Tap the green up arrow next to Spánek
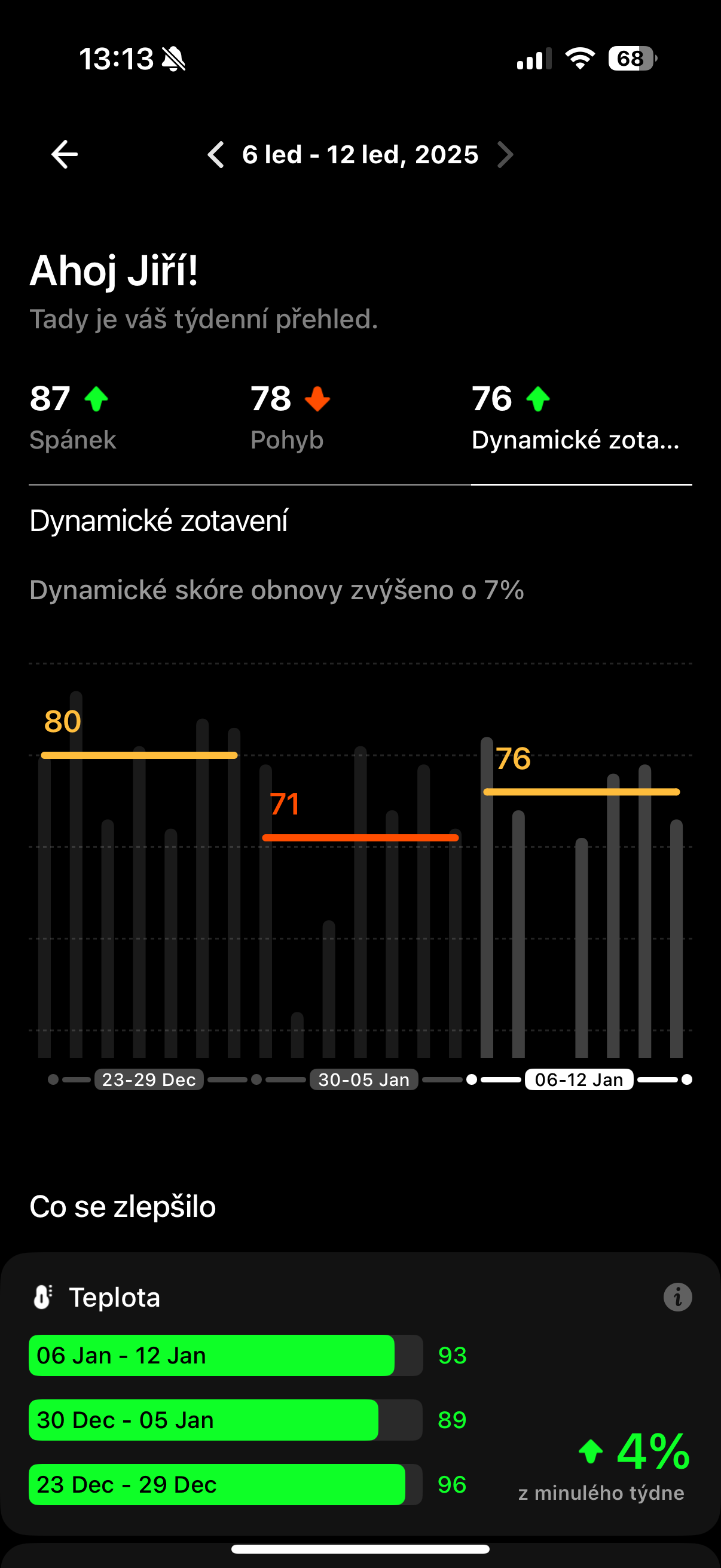721x1568 pixels. [x=96, y=399]
